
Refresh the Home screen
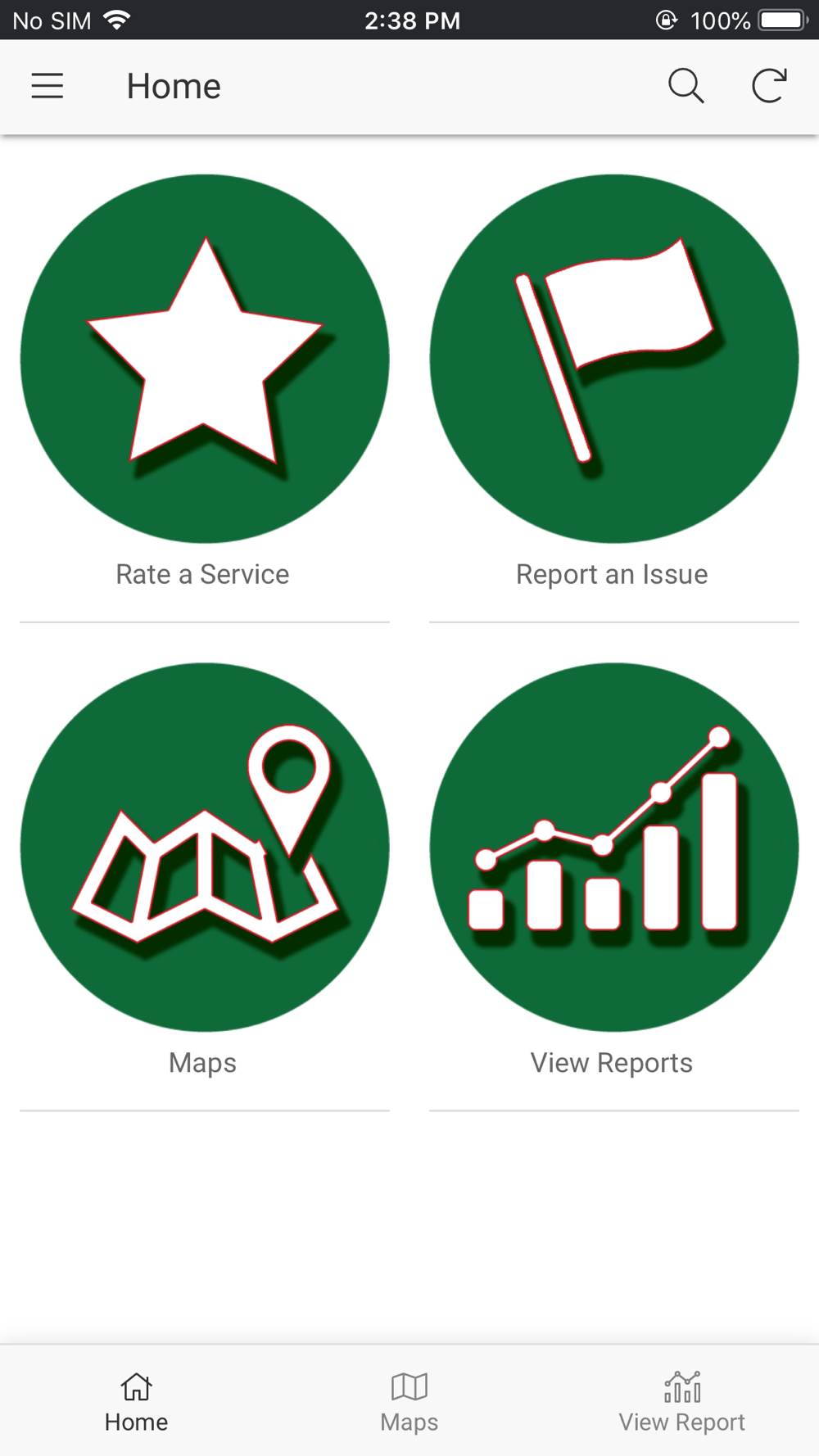click(769, 86)
